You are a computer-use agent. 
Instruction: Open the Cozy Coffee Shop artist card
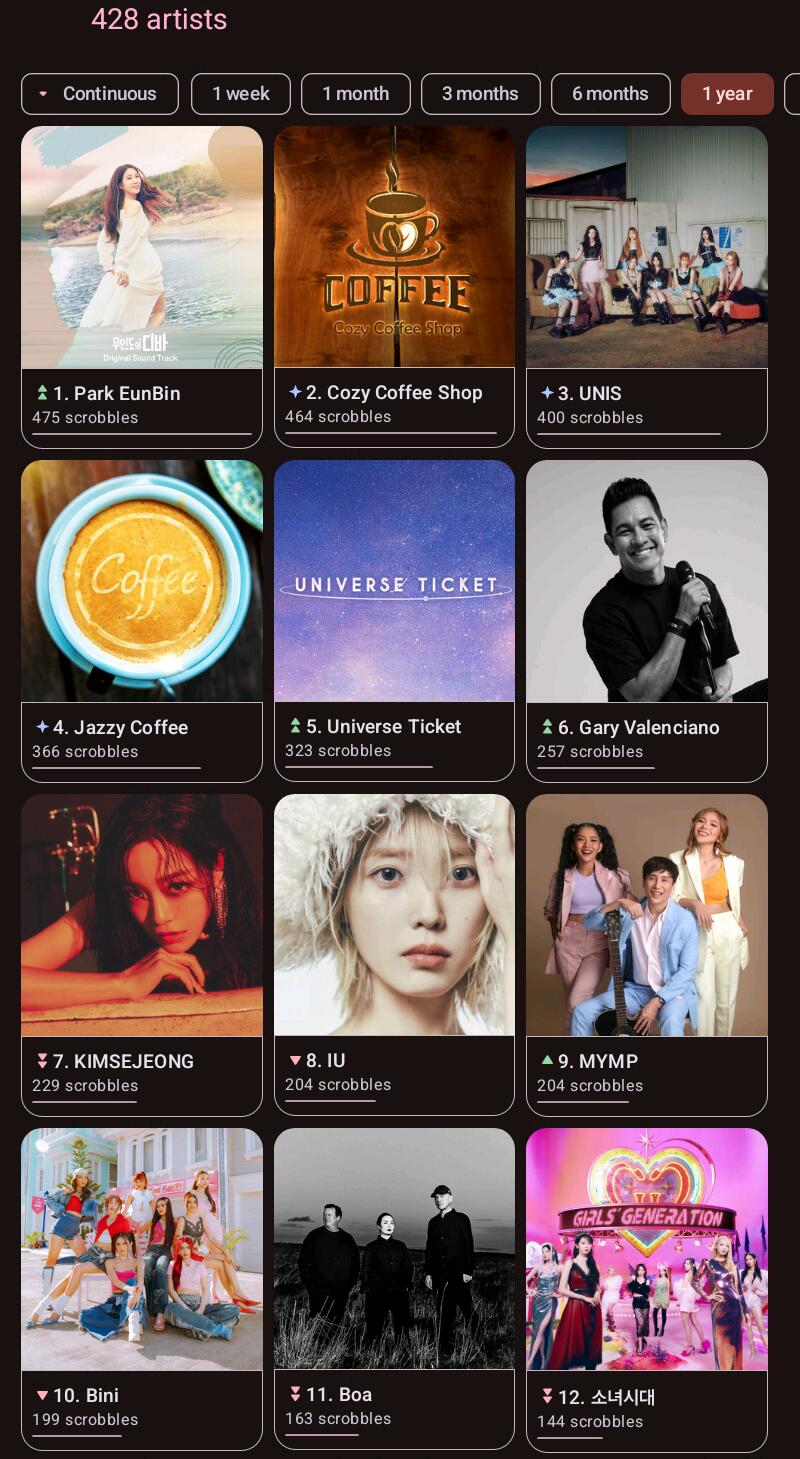coord(394,286)
